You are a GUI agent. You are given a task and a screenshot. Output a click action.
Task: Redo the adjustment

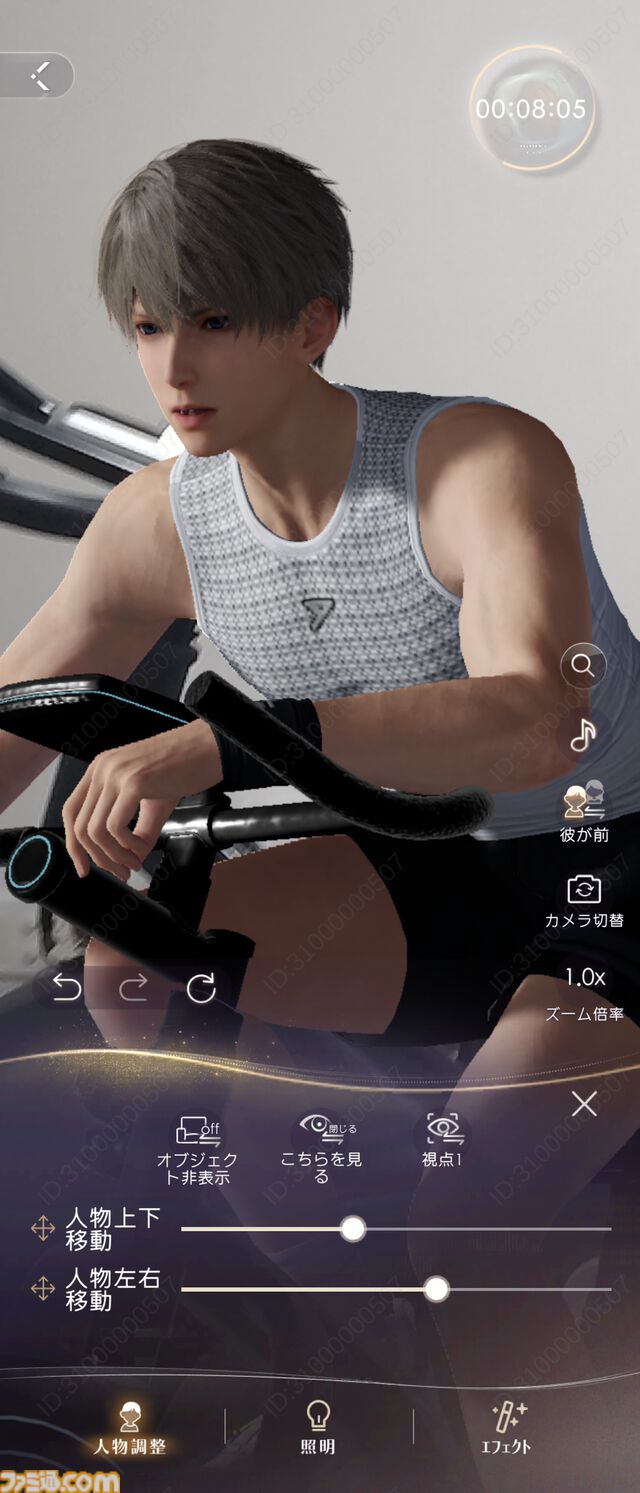click(x=133, y=989)
